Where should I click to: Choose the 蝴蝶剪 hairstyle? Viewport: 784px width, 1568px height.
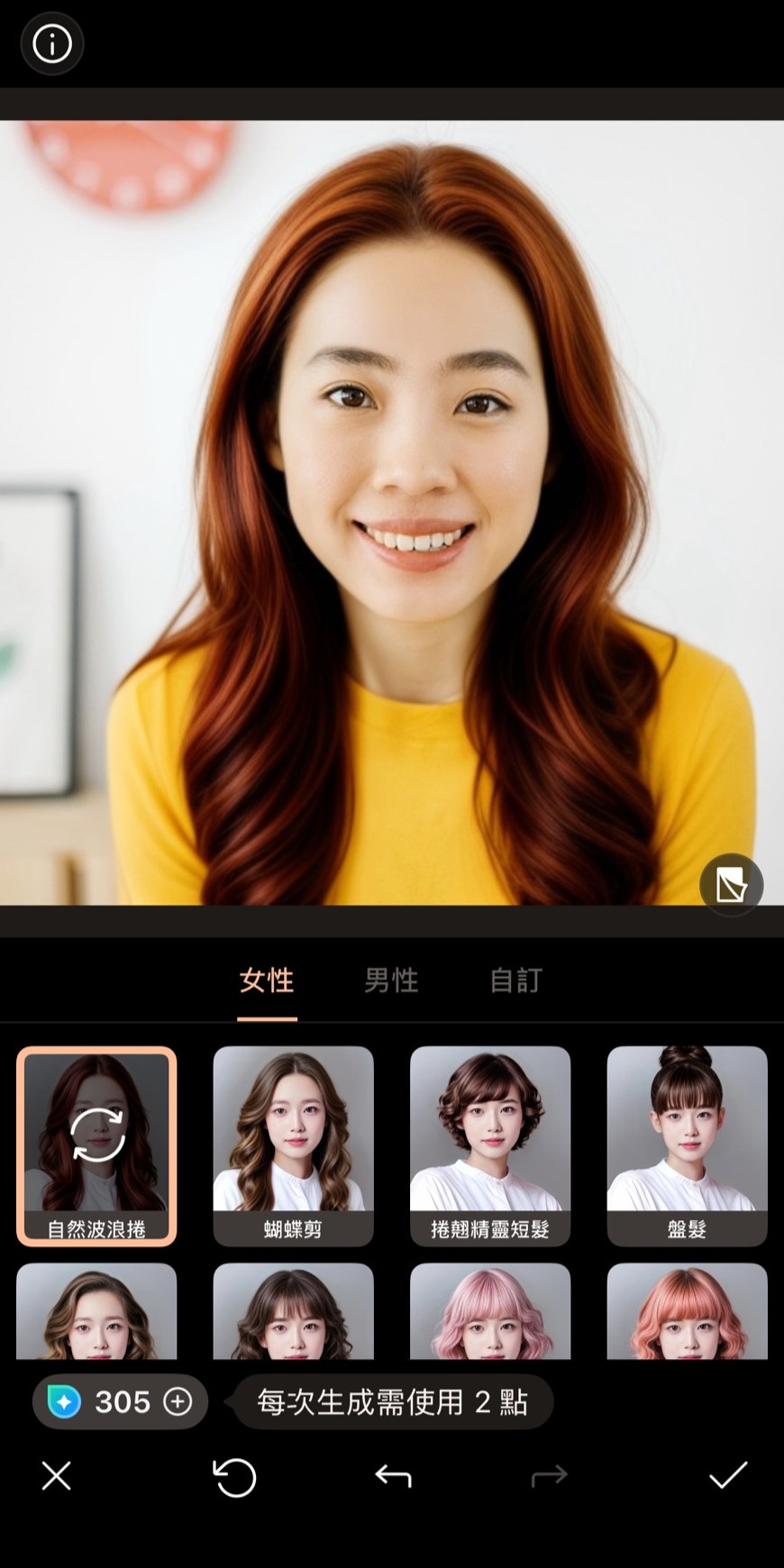[293, 1144]
